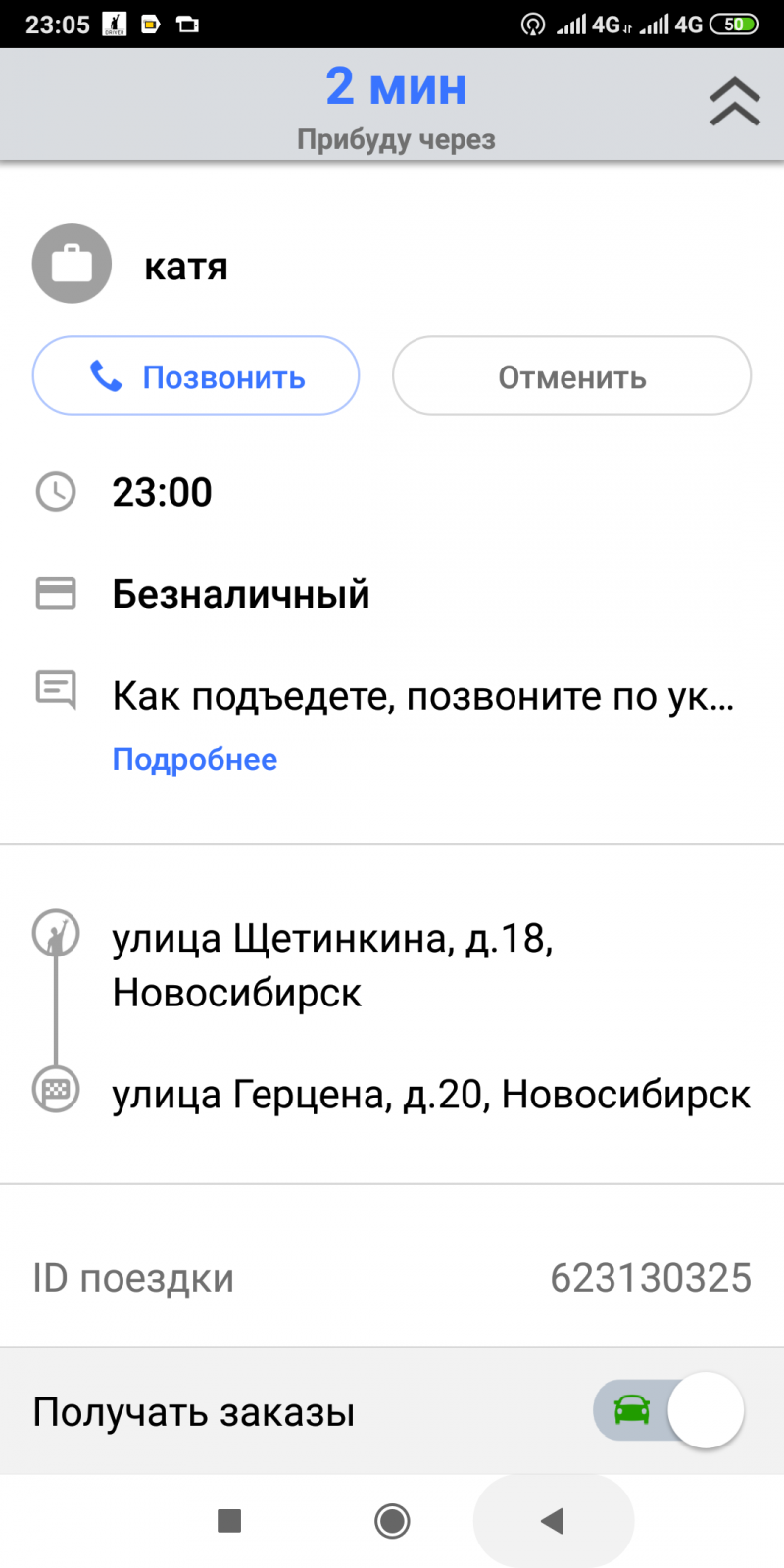Open recent apps with the square button
Screen dimensions: 784x1568
coord(229,1521)
